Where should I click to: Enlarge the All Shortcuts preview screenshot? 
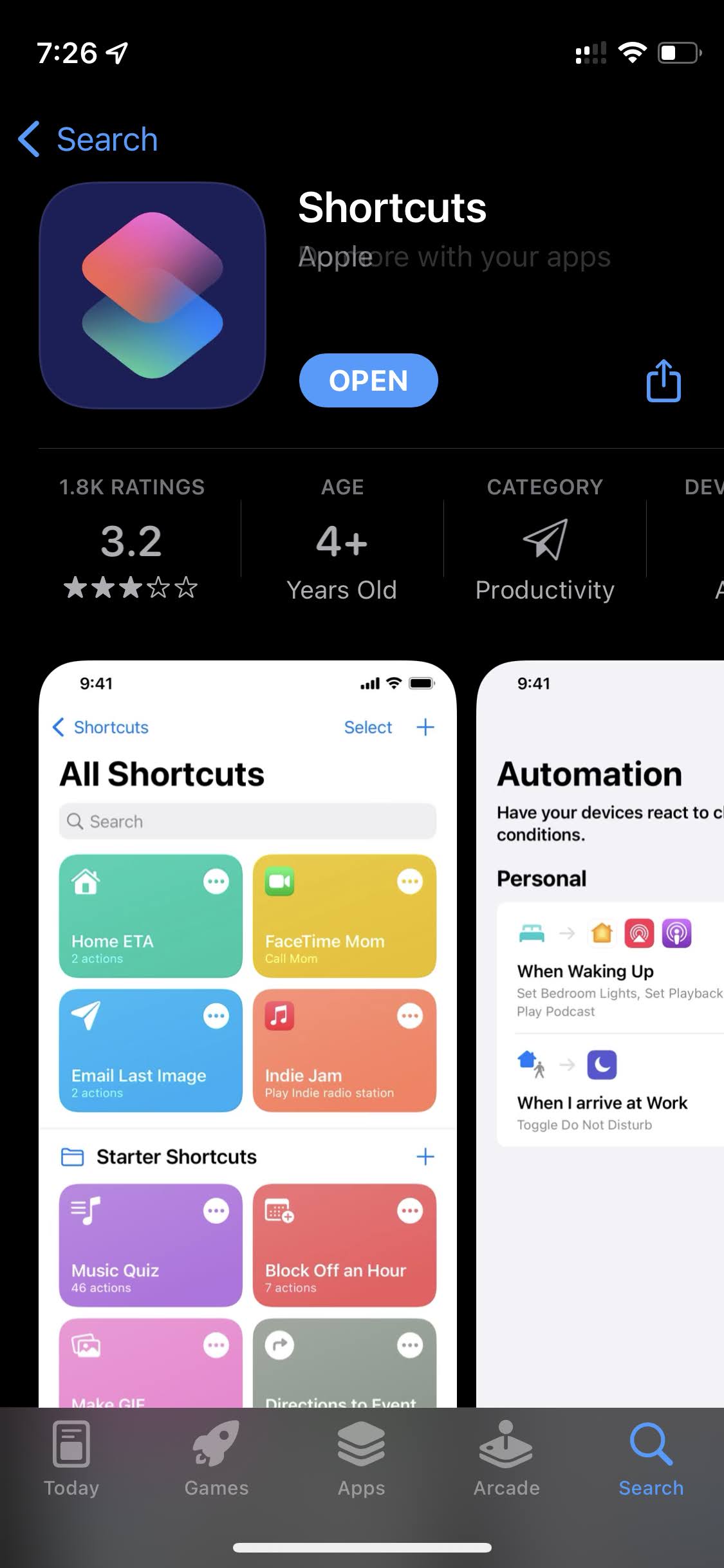(x=248, y=1034)
